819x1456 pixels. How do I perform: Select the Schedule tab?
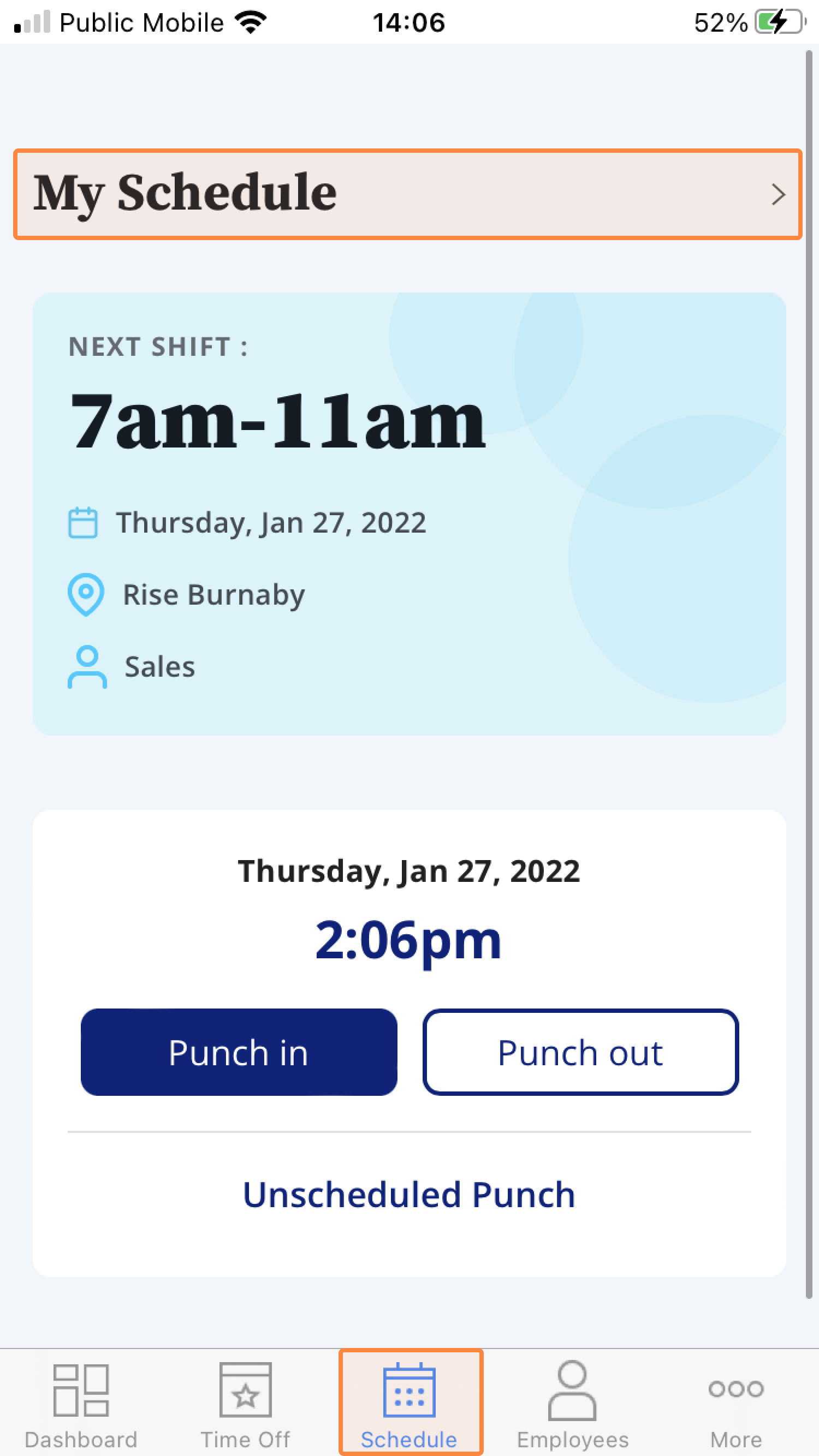411,1403
